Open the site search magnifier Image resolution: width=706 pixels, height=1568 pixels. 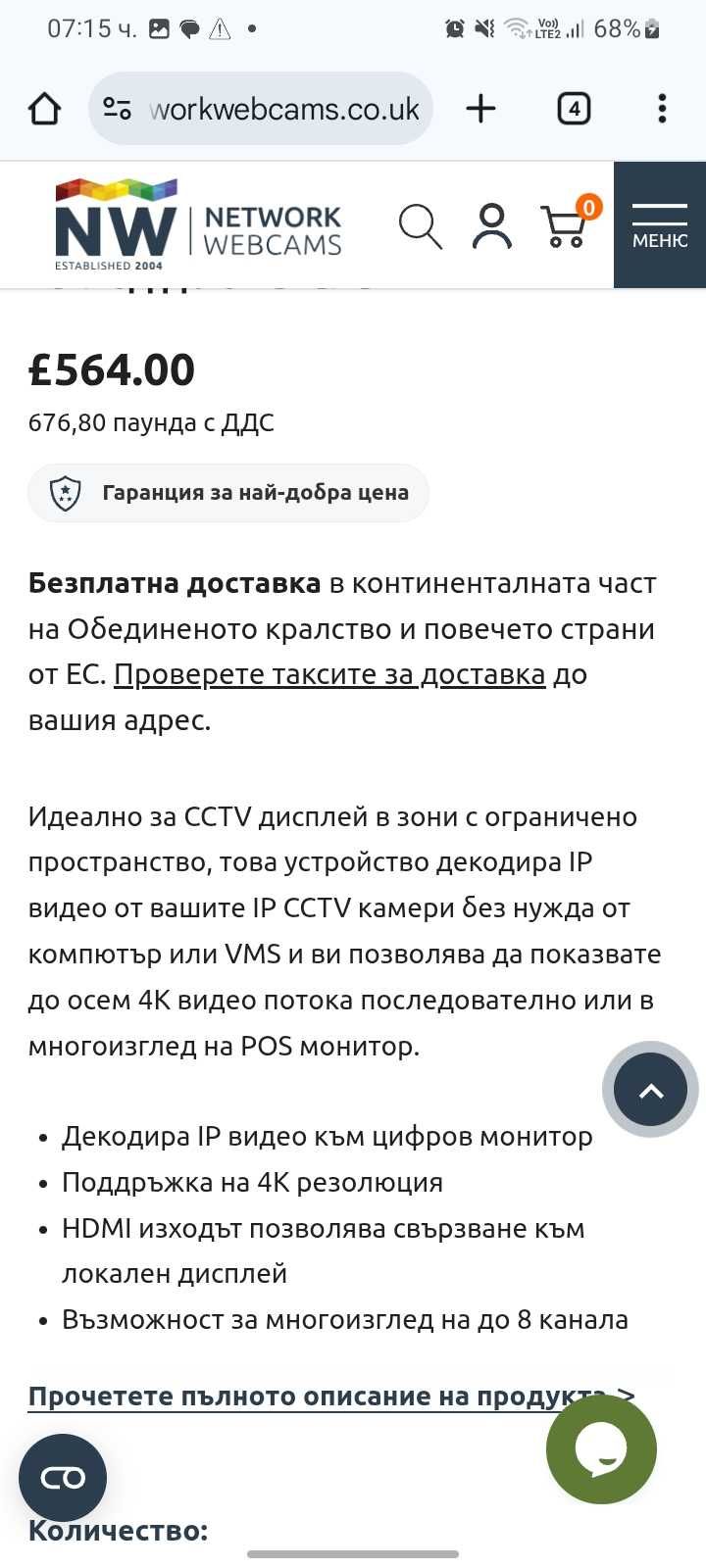[420, 226]
